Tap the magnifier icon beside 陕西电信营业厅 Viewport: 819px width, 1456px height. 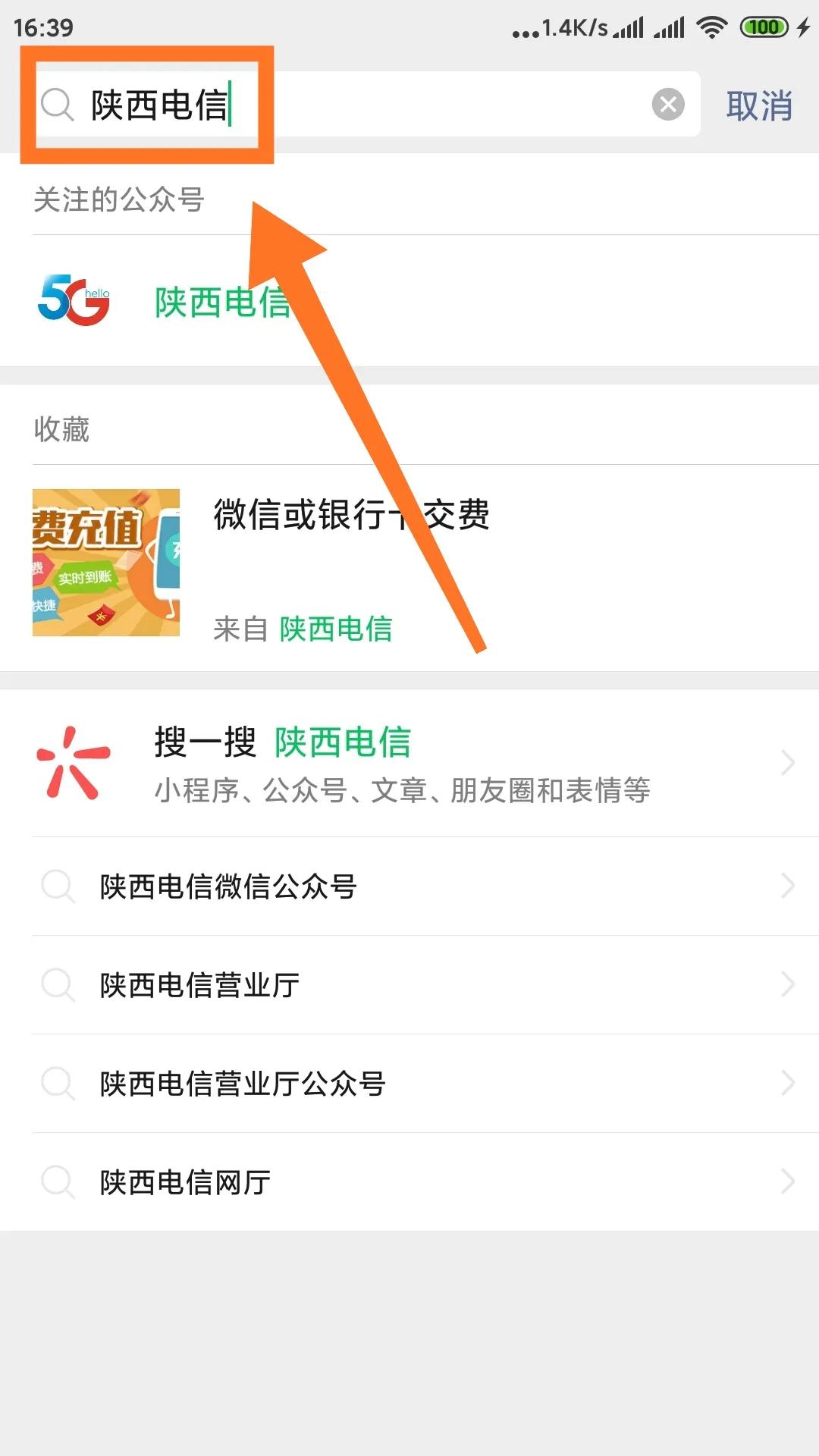pos(57,984)
